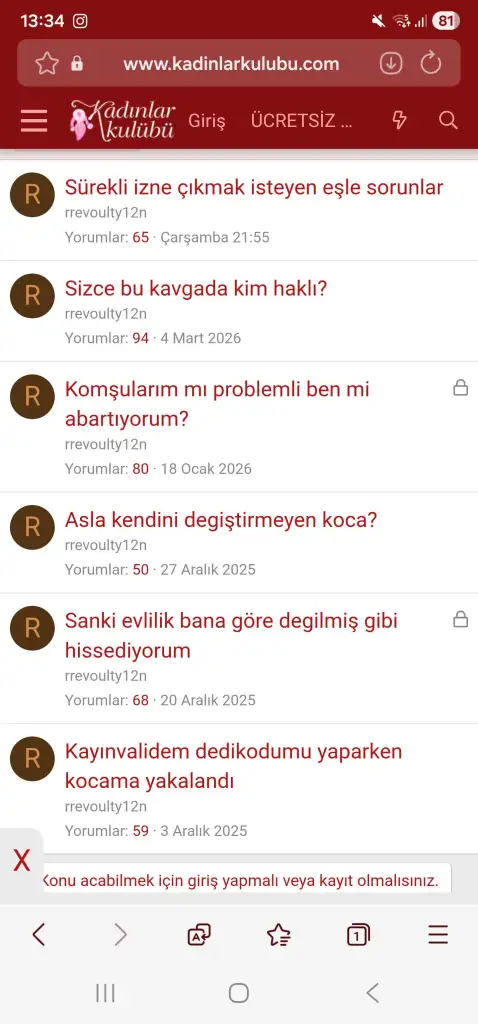Dismiss the login notice with the red X
Viewport: 478px width, 1024px height.
pyautogui.click(x=22, y=861)
